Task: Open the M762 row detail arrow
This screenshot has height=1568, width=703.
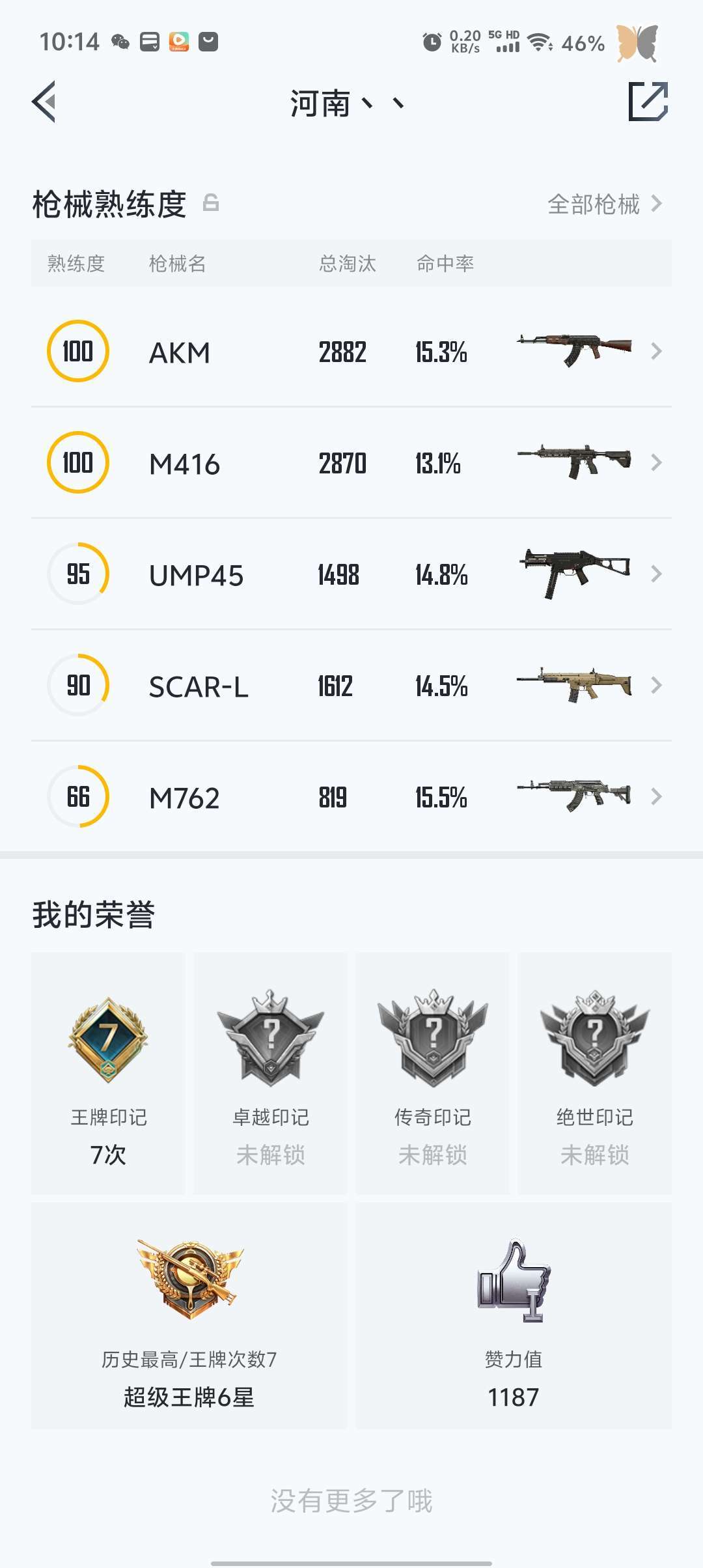Action: click(x=657, y=797)
